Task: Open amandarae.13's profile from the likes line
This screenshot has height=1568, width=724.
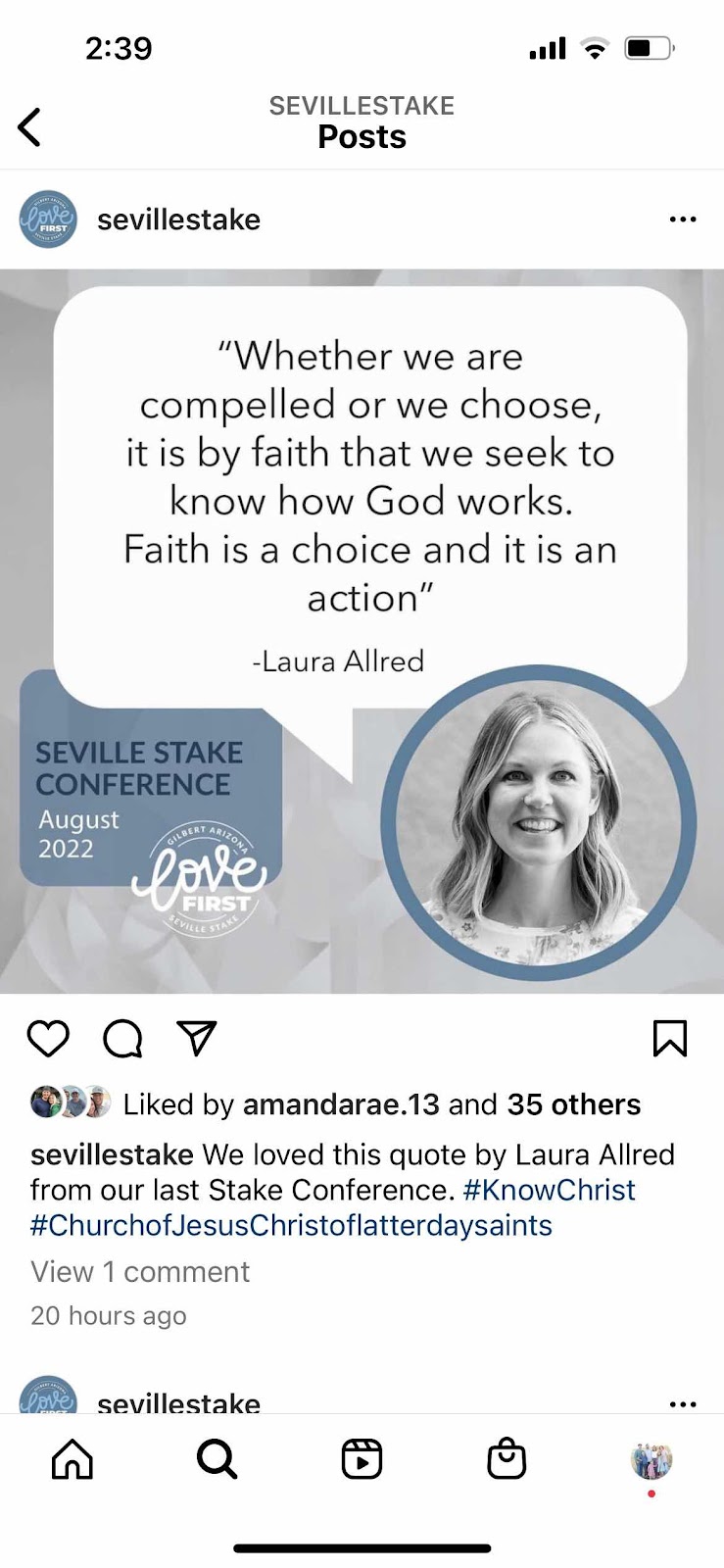Action: (x=341, y=1104)
